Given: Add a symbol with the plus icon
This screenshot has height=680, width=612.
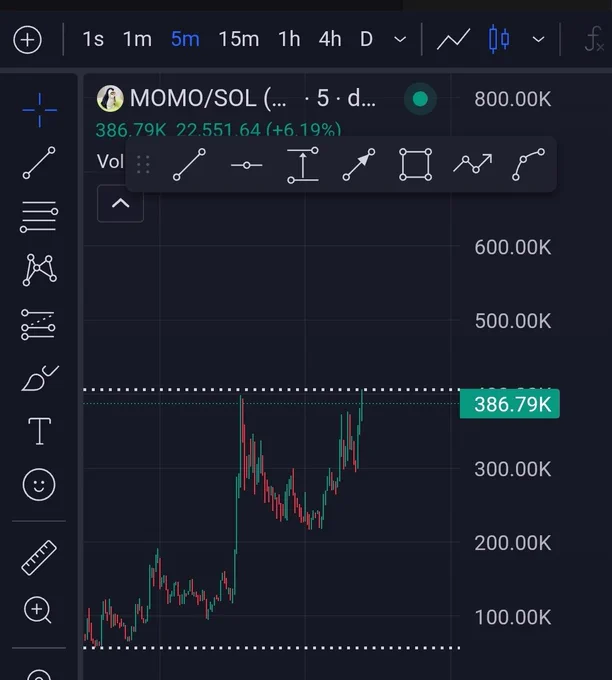Looking at the screenshot, I should (27, 40).
